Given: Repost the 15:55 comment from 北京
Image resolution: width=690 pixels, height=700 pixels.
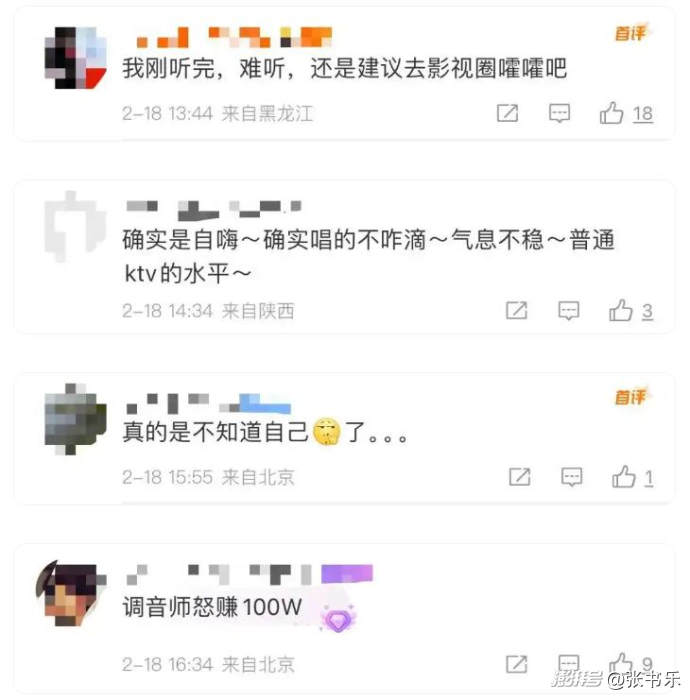Looking at the screenshot, I should (x=519, y=477).
